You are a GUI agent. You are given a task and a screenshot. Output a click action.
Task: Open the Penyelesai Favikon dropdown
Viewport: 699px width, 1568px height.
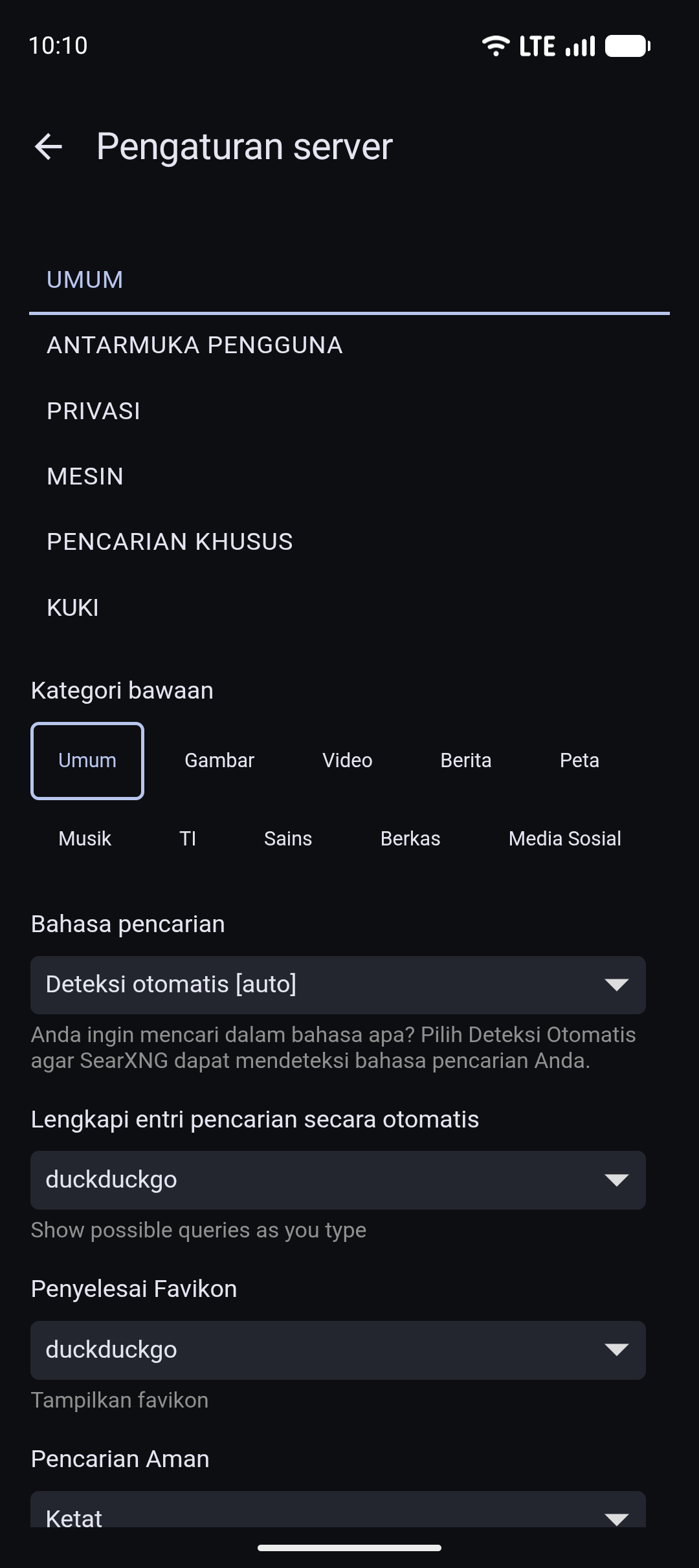[x=338, y=1350]
